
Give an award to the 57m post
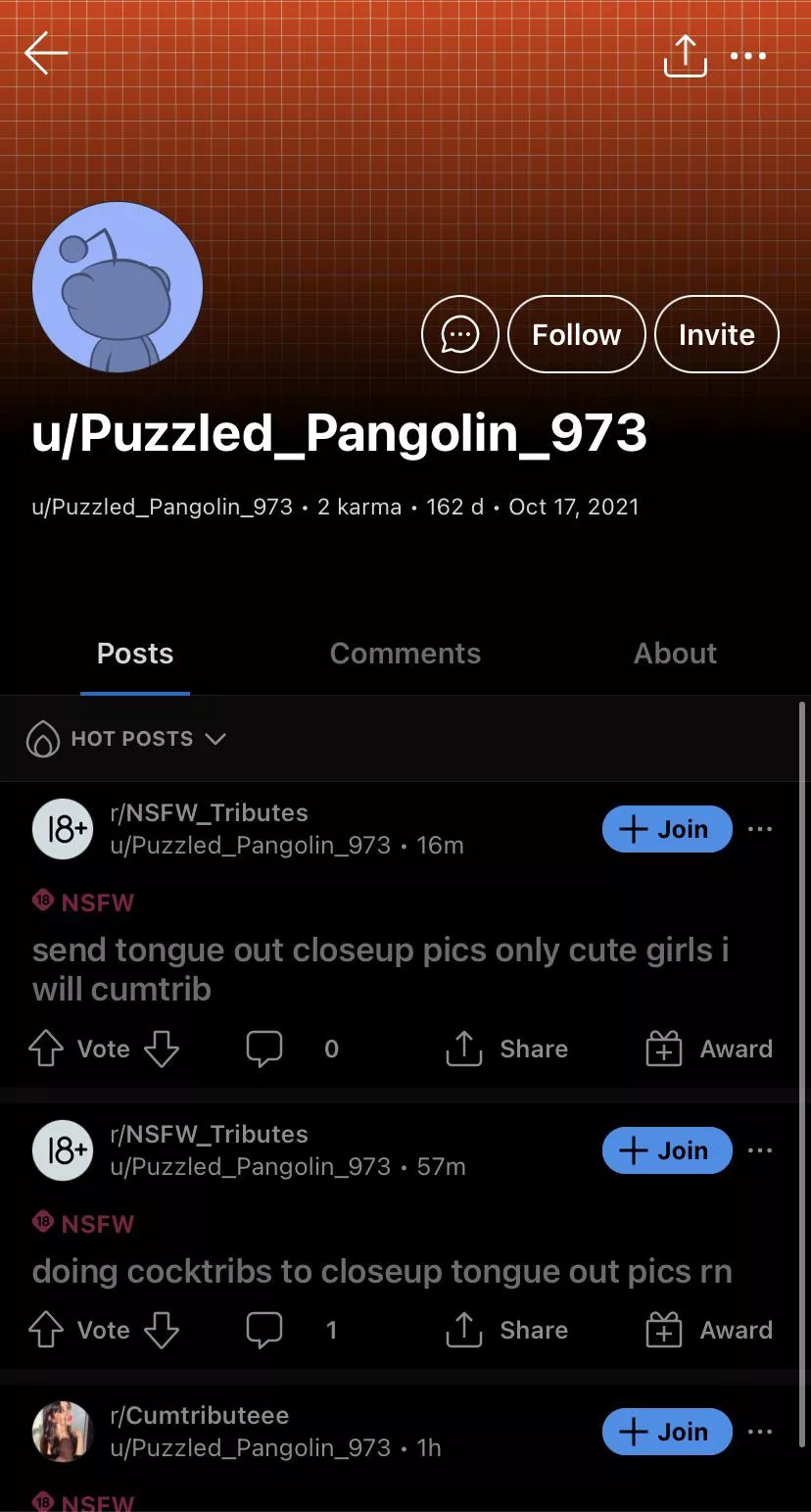pos(709,1331)
